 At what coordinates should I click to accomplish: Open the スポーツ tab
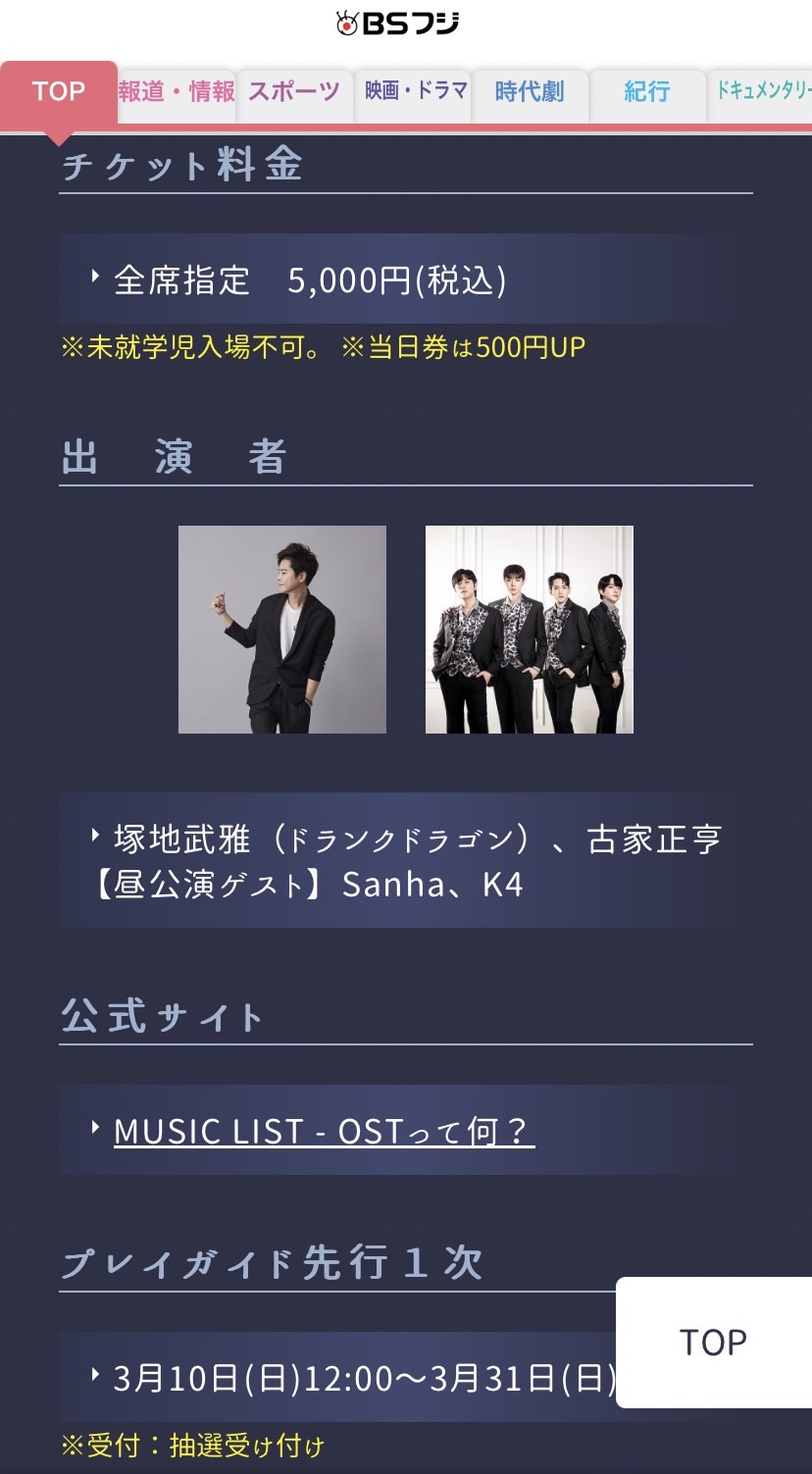coord(294,92)
